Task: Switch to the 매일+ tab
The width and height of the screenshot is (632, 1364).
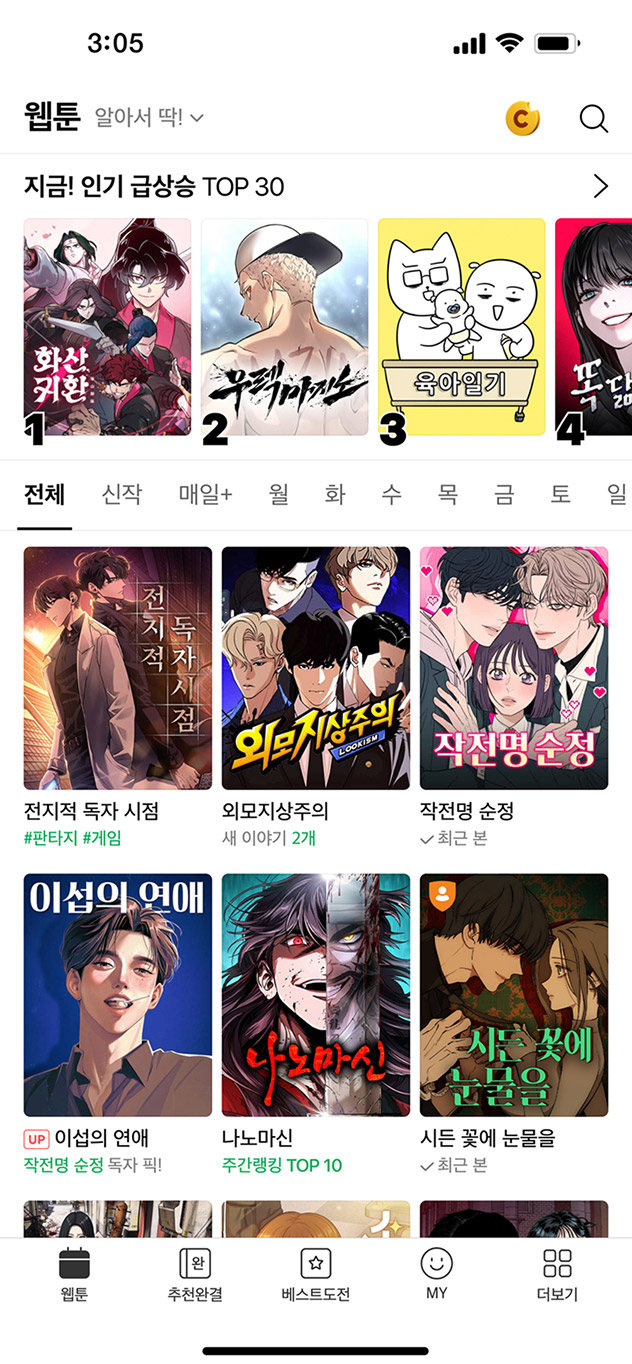Action: click(205, 493)
